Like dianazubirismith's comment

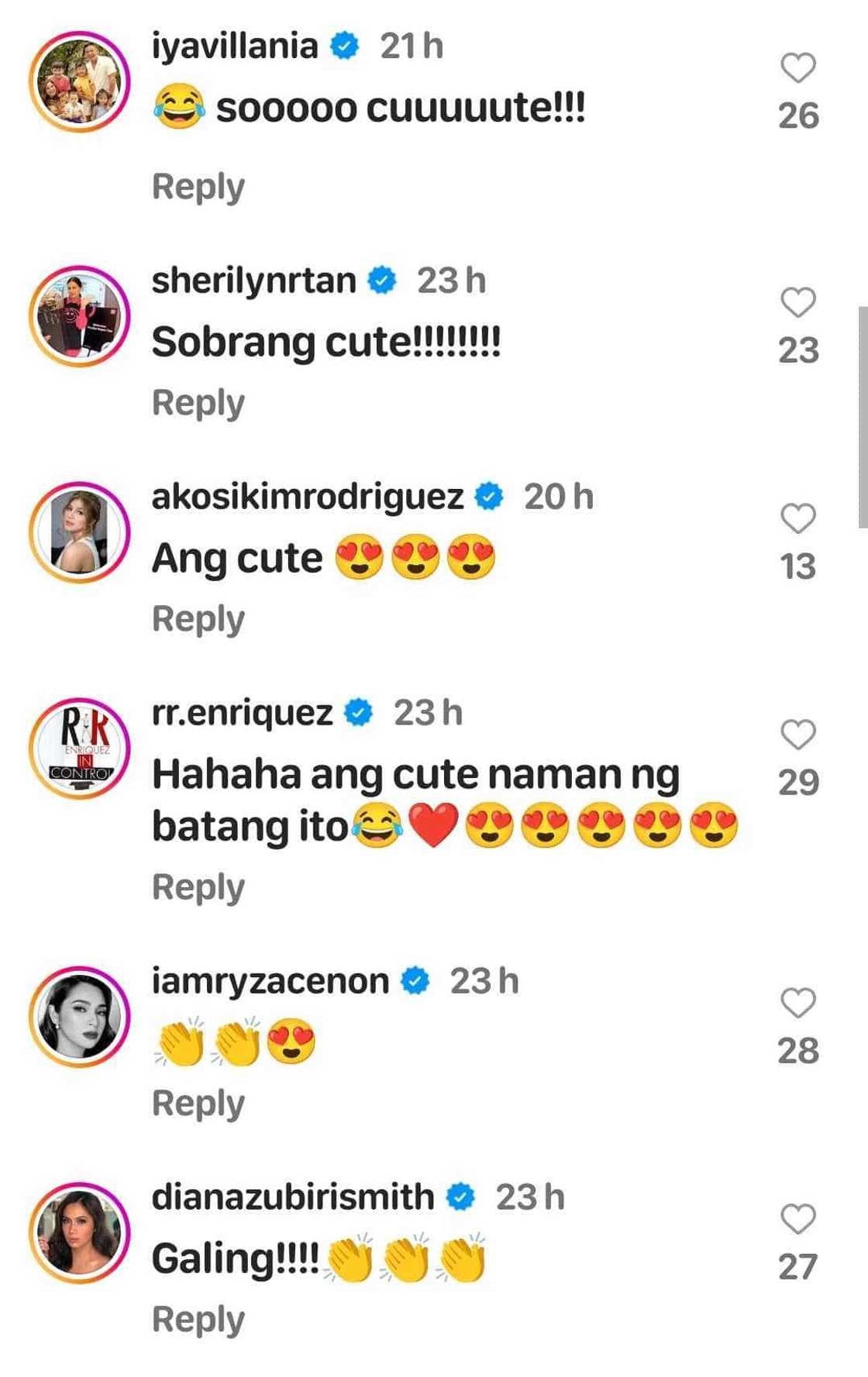click(797, 1219)
